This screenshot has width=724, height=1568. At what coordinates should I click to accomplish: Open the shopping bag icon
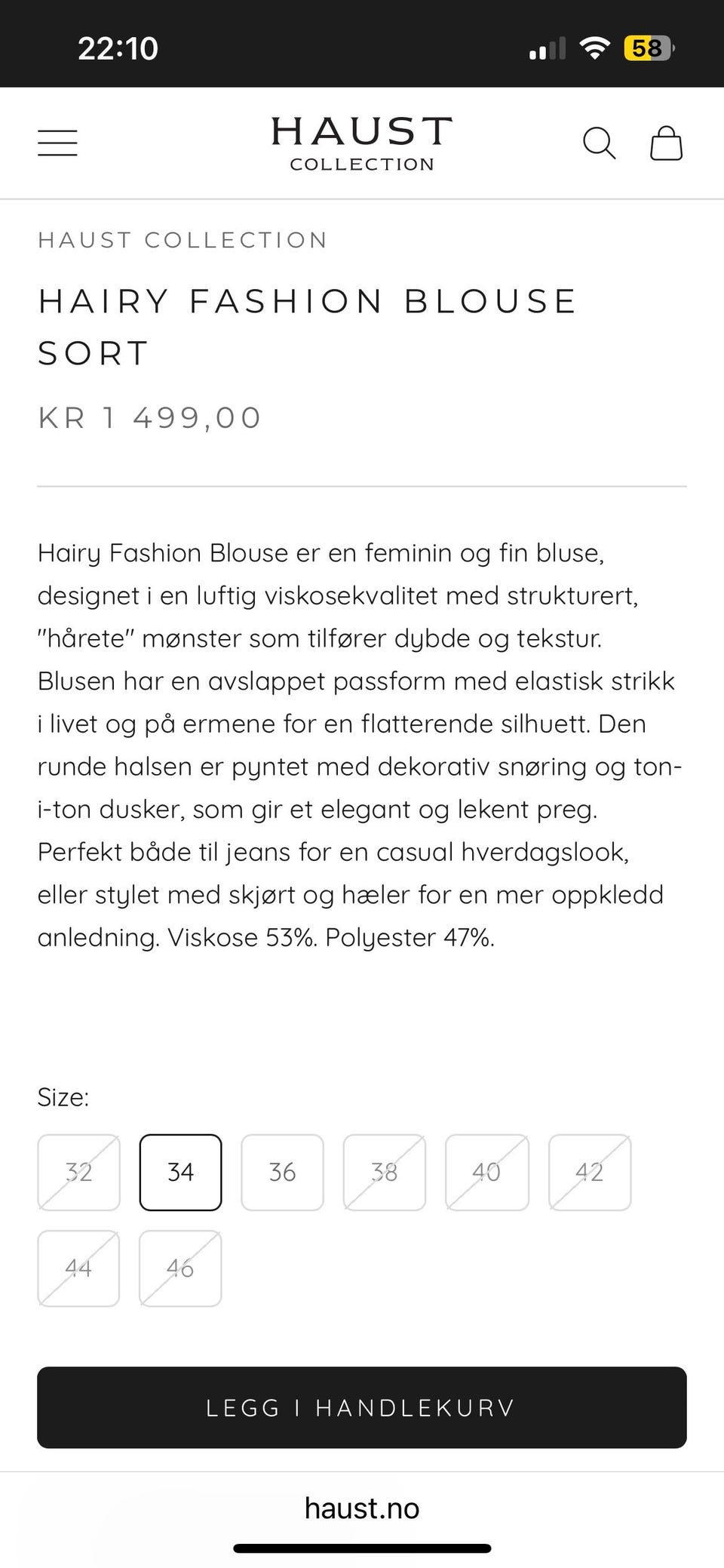click(x=666, y=143)
